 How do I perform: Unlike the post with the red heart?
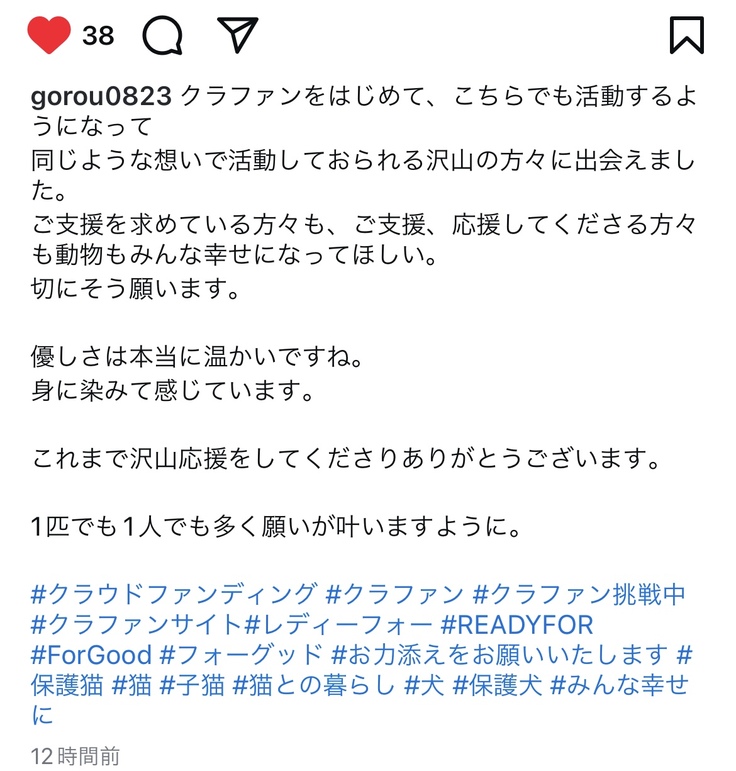(48, 36)
